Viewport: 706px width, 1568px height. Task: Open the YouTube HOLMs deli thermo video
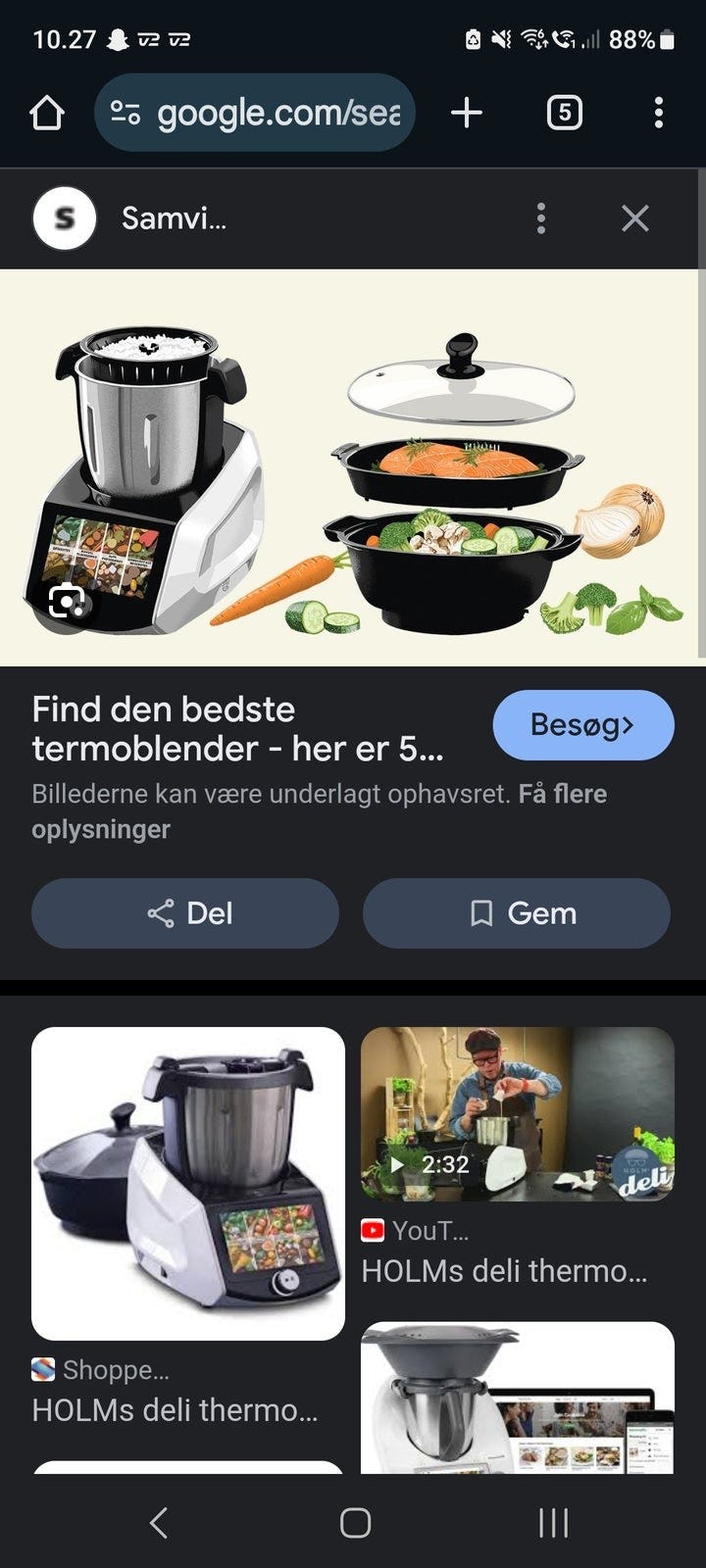click(518, 1114)
